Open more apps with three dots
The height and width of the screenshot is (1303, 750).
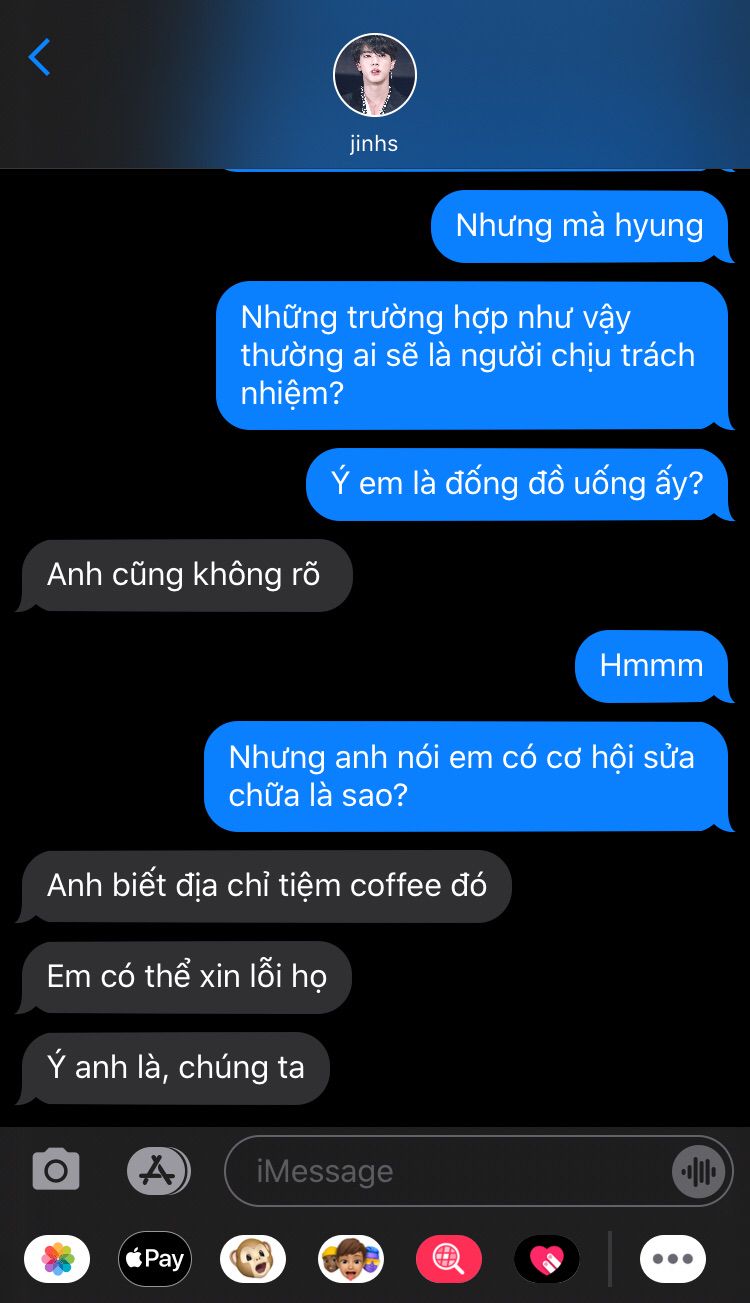pos(673,1259)
